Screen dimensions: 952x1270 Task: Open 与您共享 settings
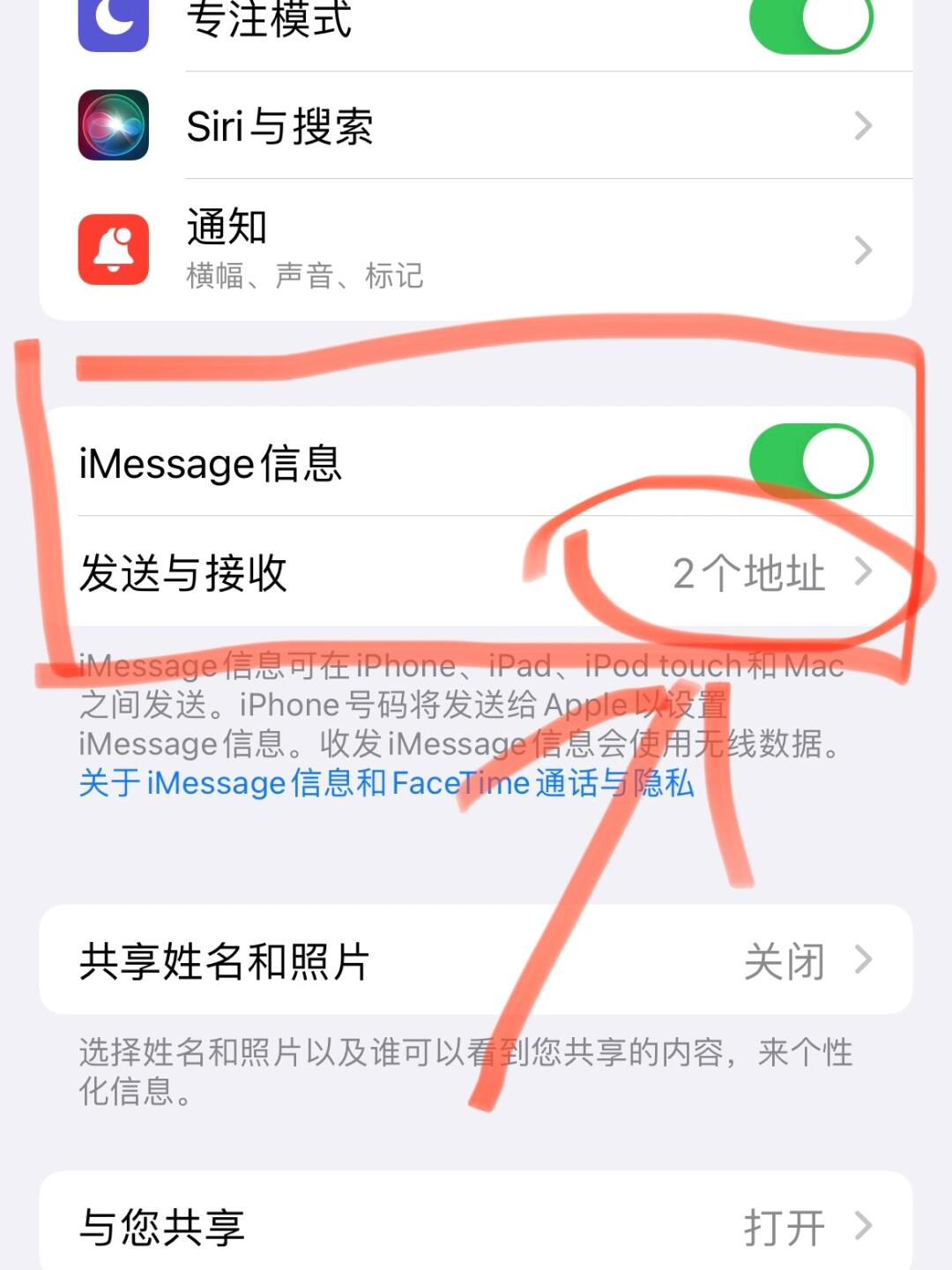[476, 1226]
